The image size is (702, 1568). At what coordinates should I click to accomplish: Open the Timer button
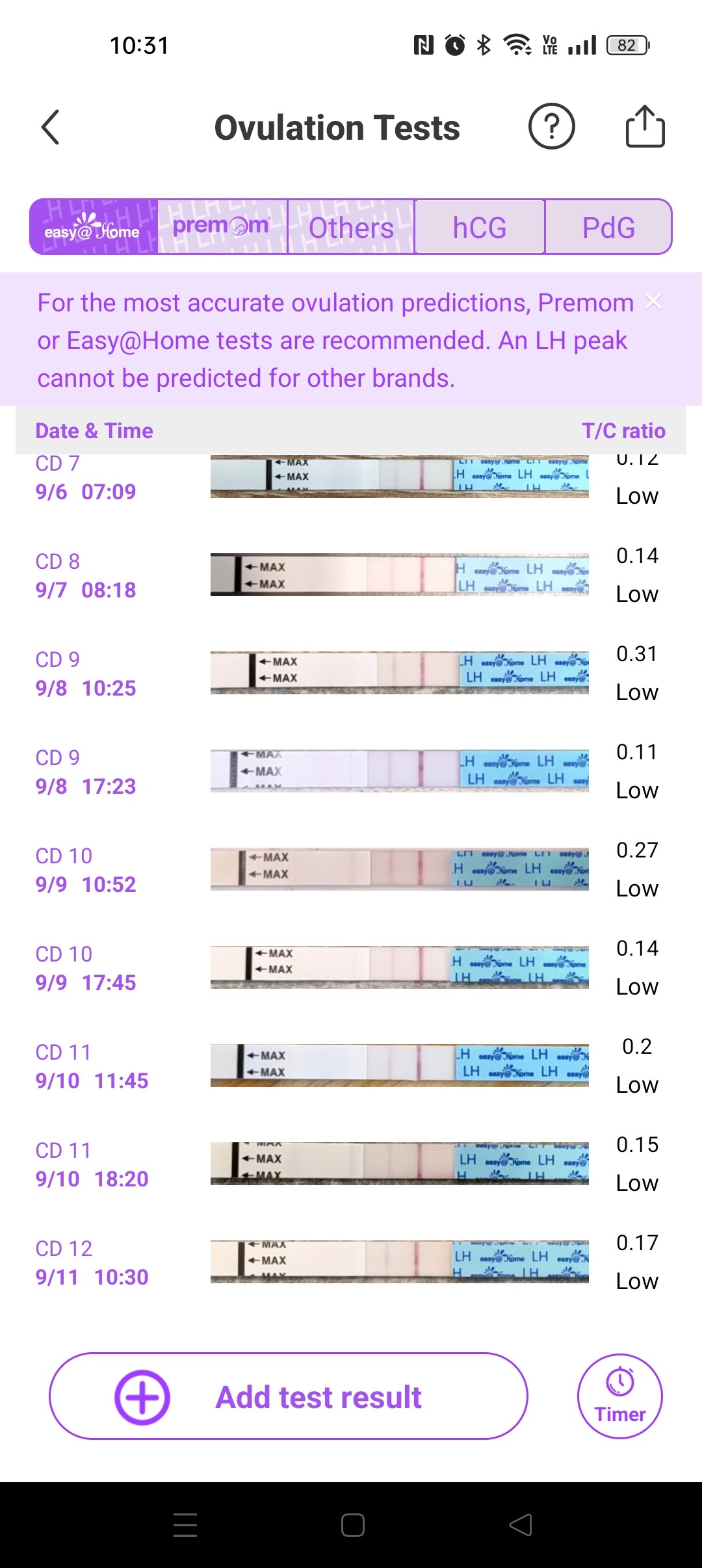pos(620,1396)
